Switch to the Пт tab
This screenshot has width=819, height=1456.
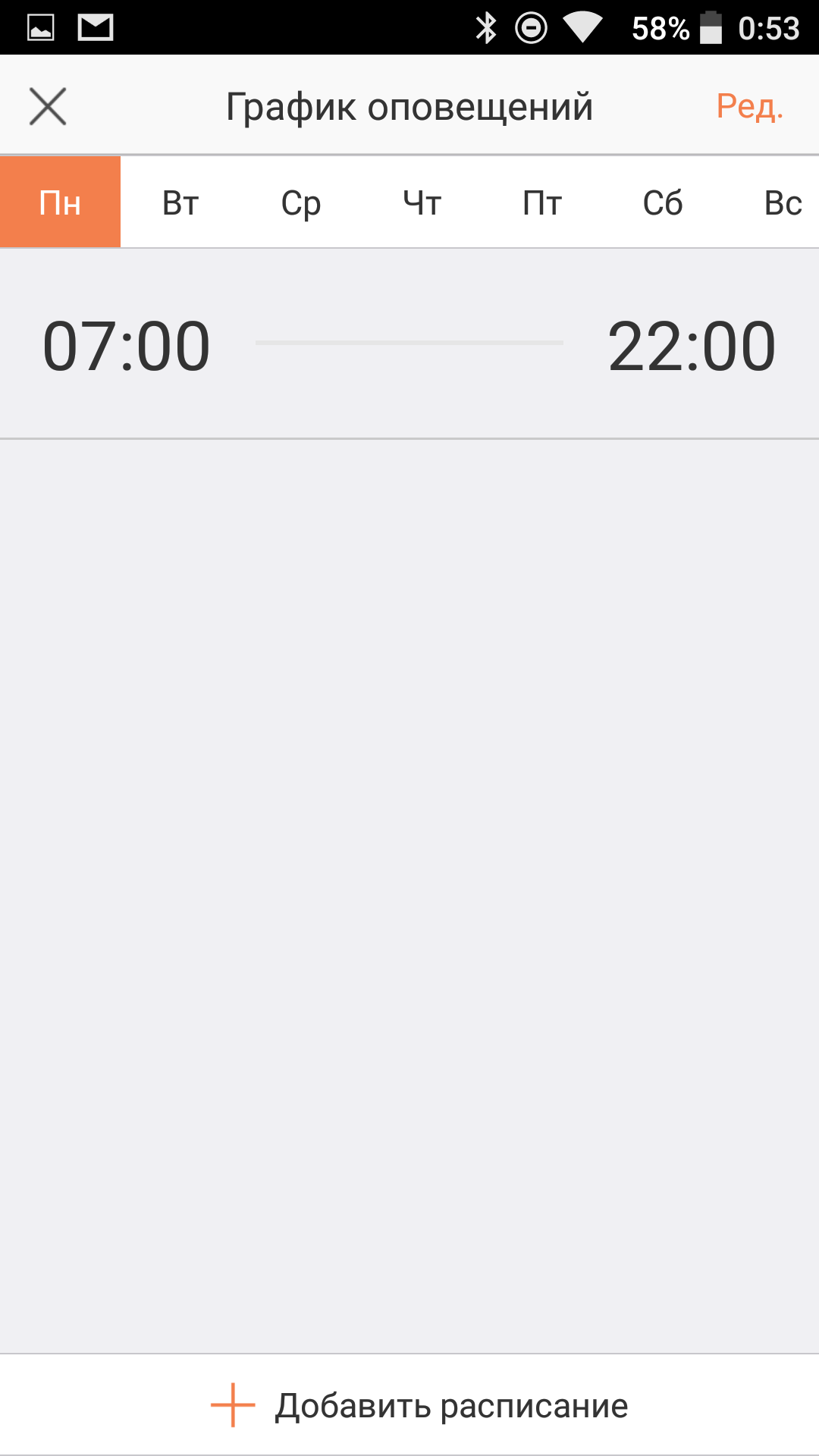(542, 202)
